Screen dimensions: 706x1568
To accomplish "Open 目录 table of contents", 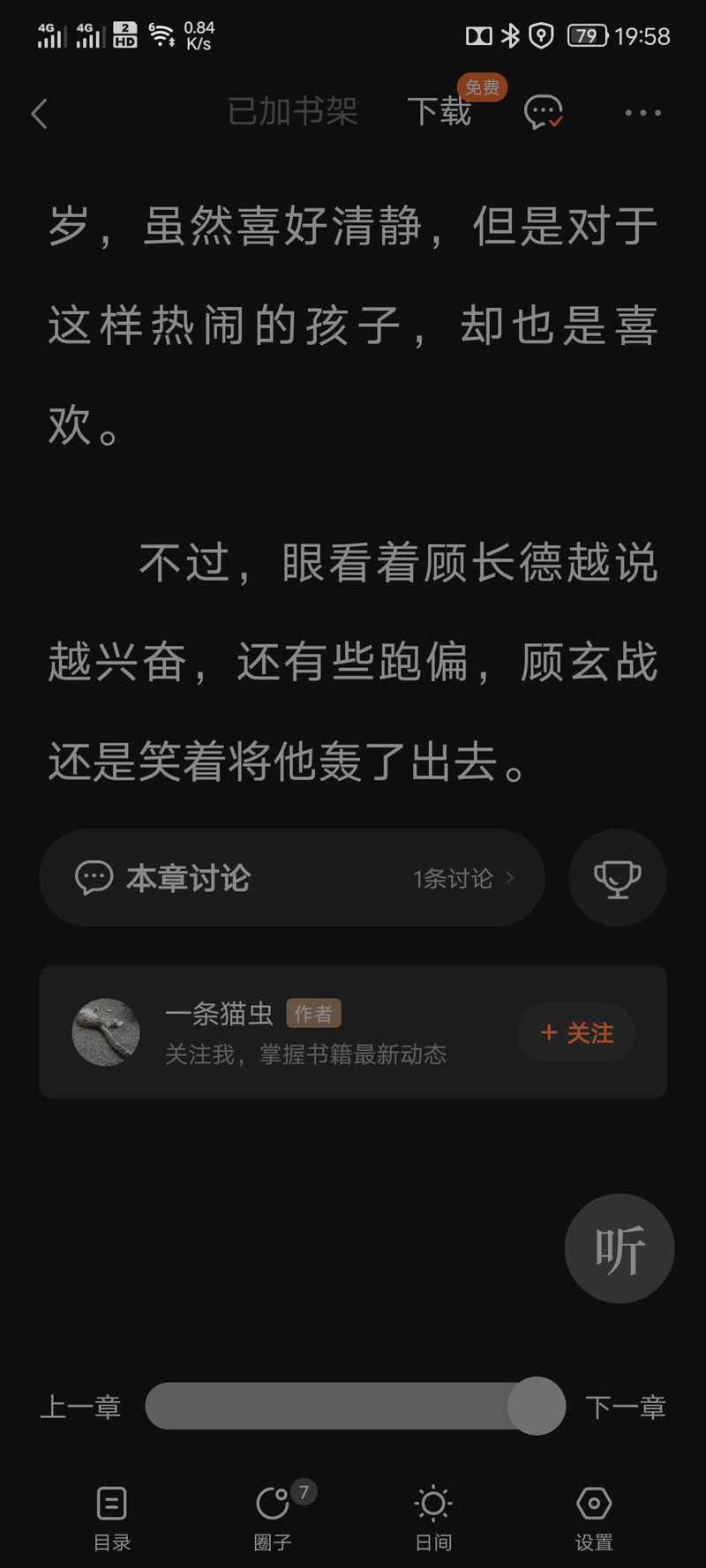I will pyautogui.click(x=112, y=1516).
